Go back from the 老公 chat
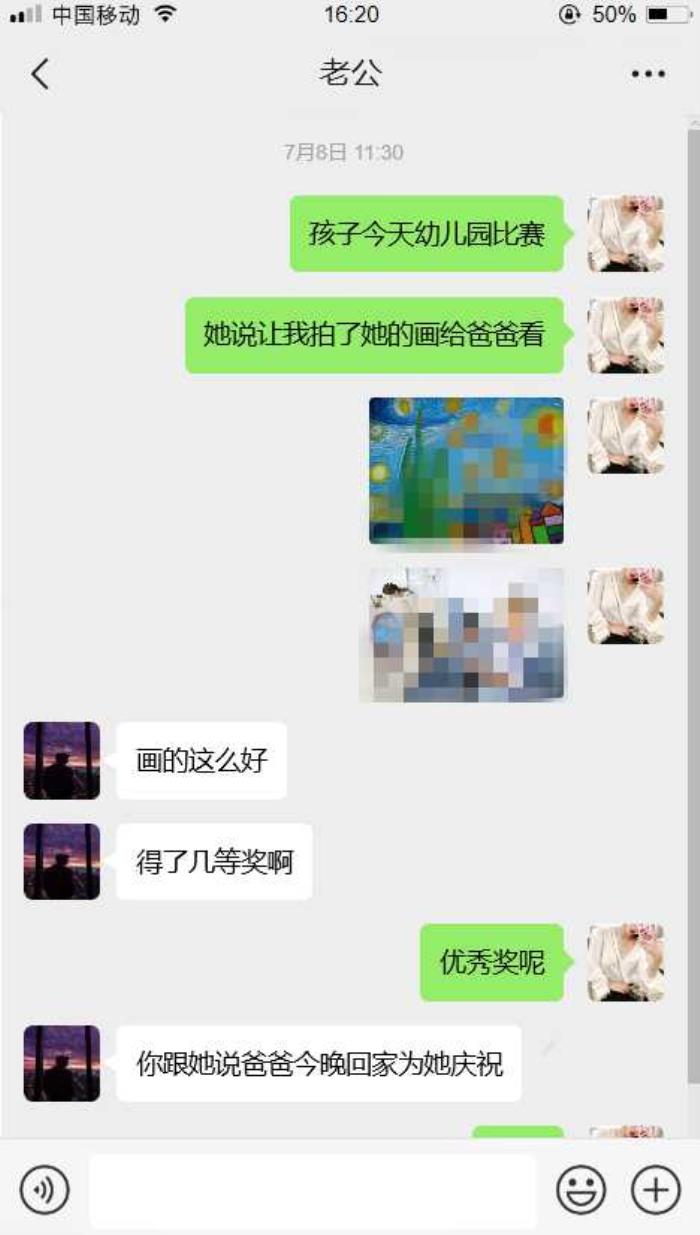Image resolution: width=700 pixels, height=1235 pixels. (x=40, y=73)
